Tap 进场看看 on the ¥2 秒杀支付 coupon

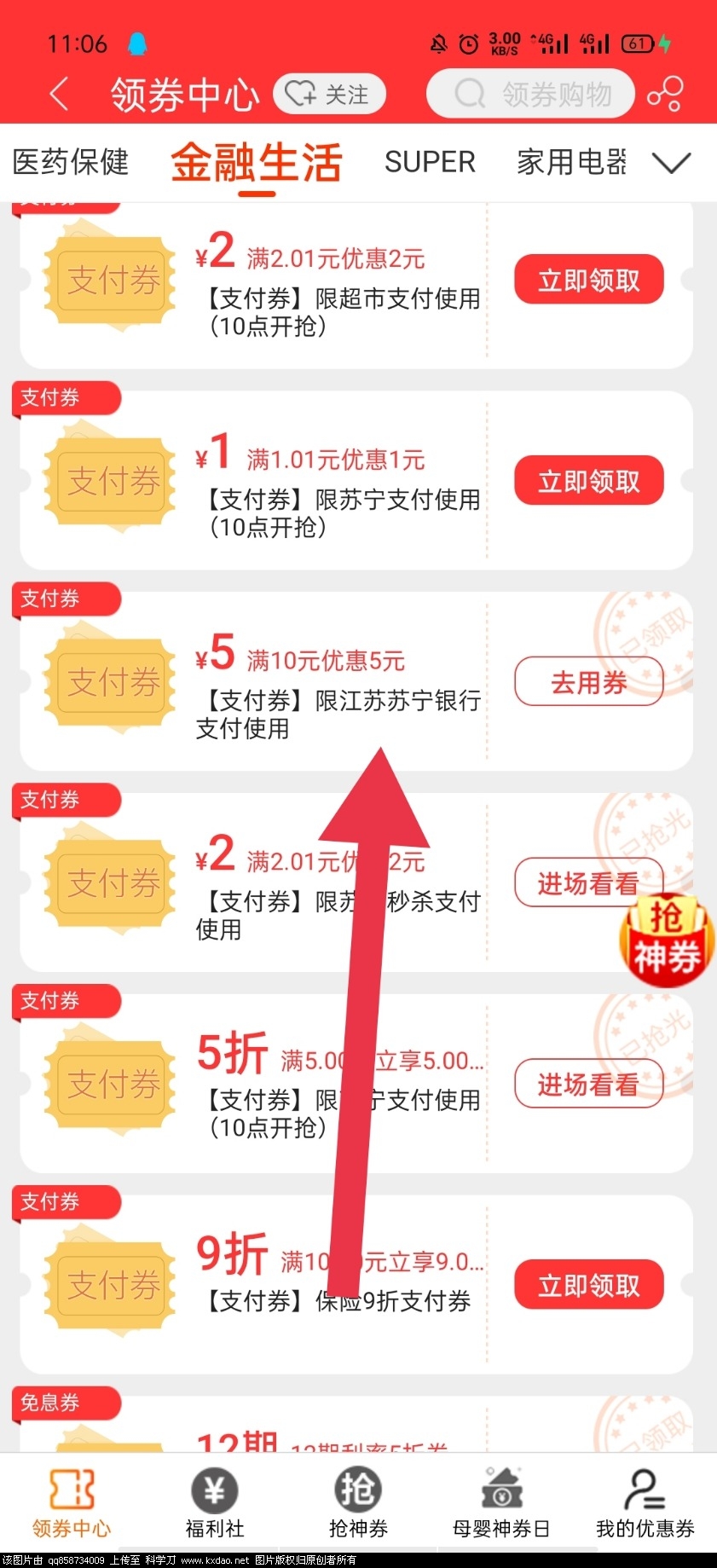[x=588, y=883]
